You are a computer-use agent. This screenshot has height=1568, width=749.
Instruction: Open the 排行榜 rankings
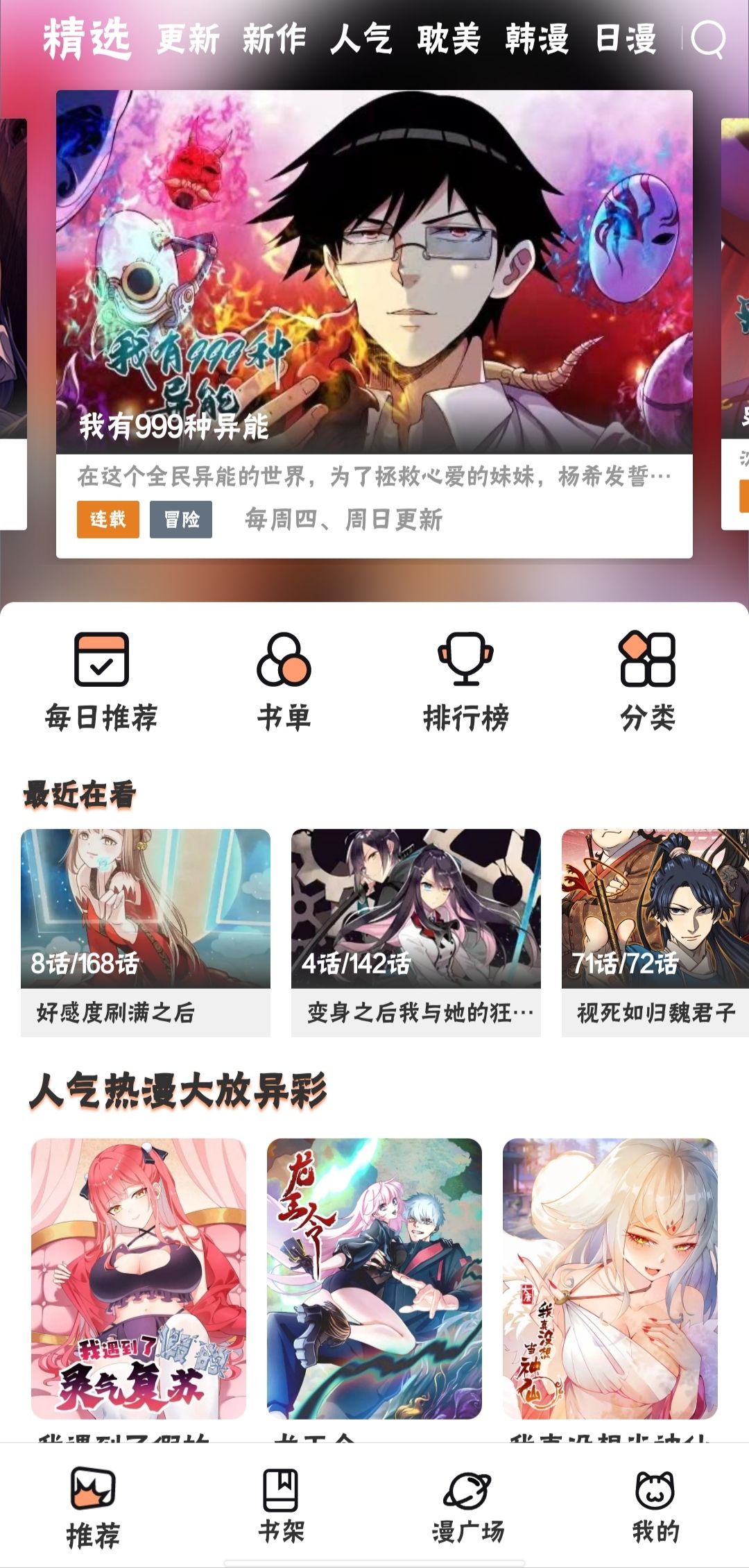[x=466, y=681]
